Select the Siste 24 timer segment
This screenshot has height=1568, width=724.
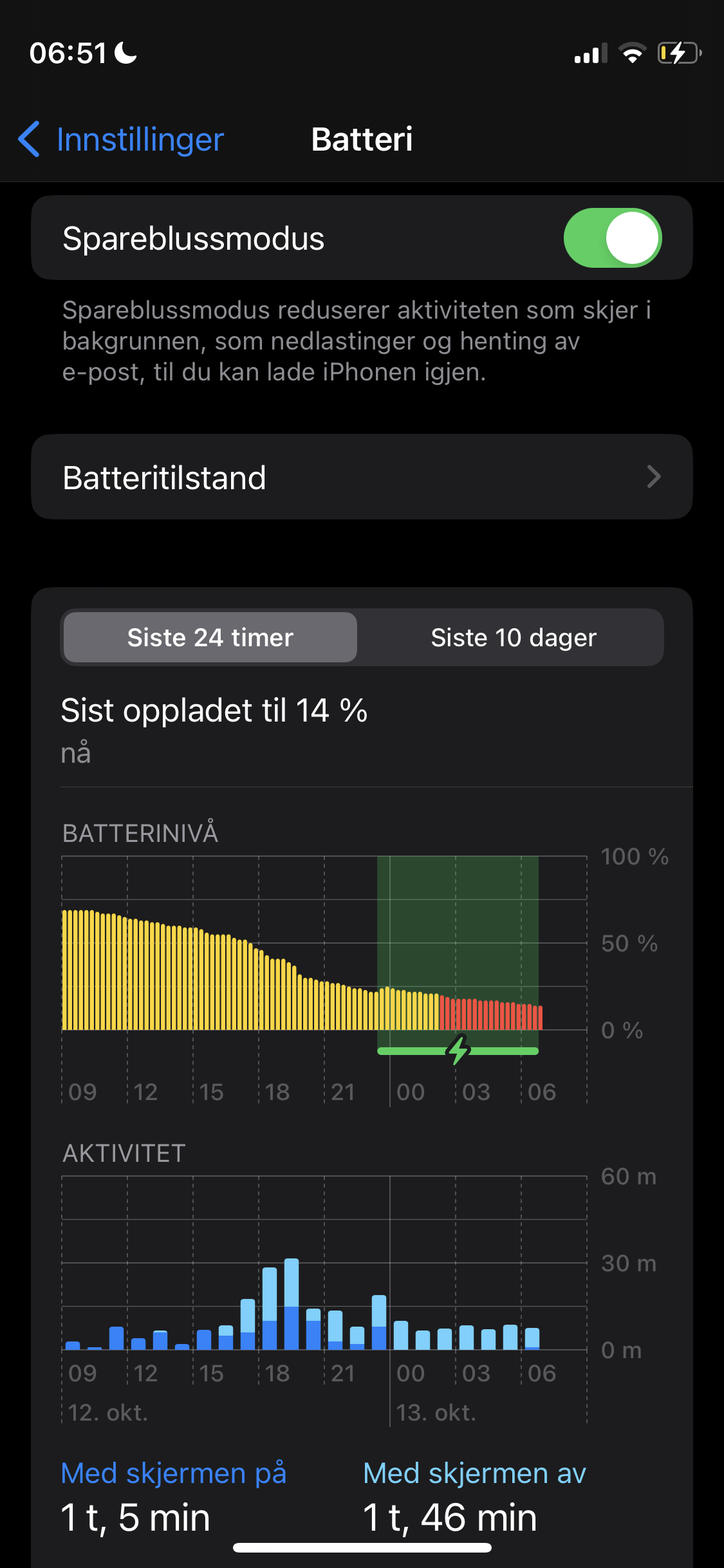(210, 637)
